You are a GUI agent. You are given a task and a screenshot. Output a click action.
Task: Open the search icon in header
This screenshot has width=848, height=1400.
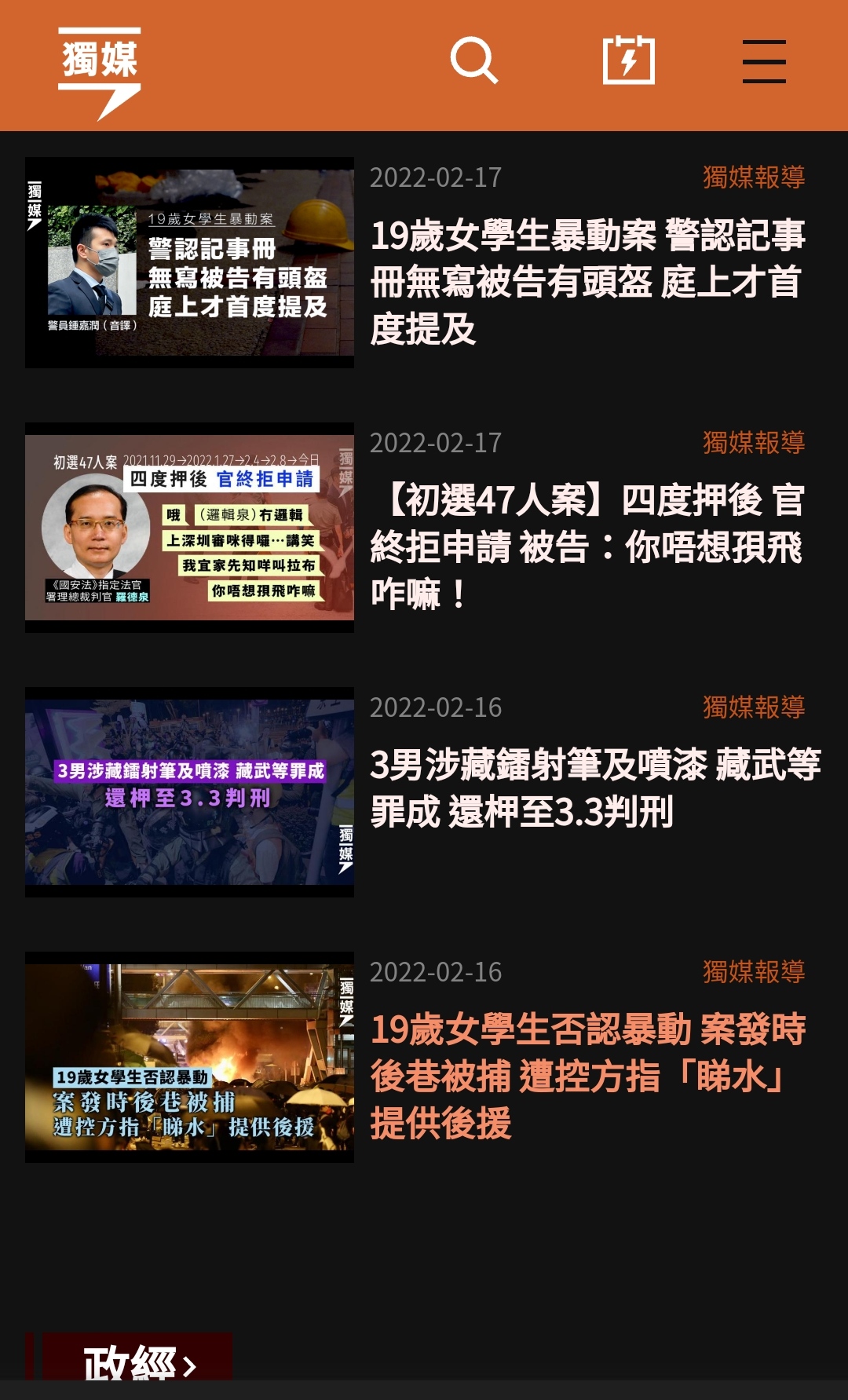(473, 60)
